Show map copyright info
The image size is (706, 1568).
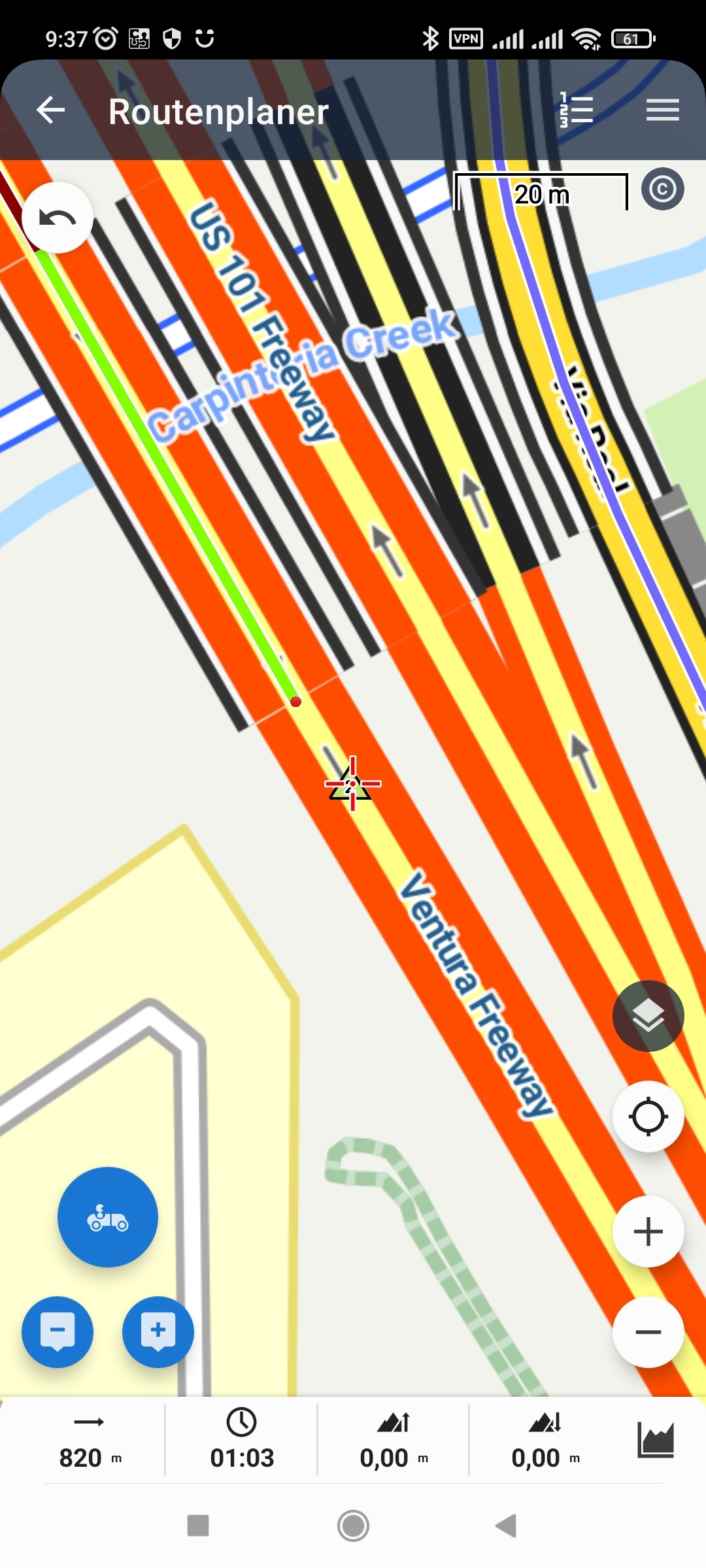tap(662, 189)
